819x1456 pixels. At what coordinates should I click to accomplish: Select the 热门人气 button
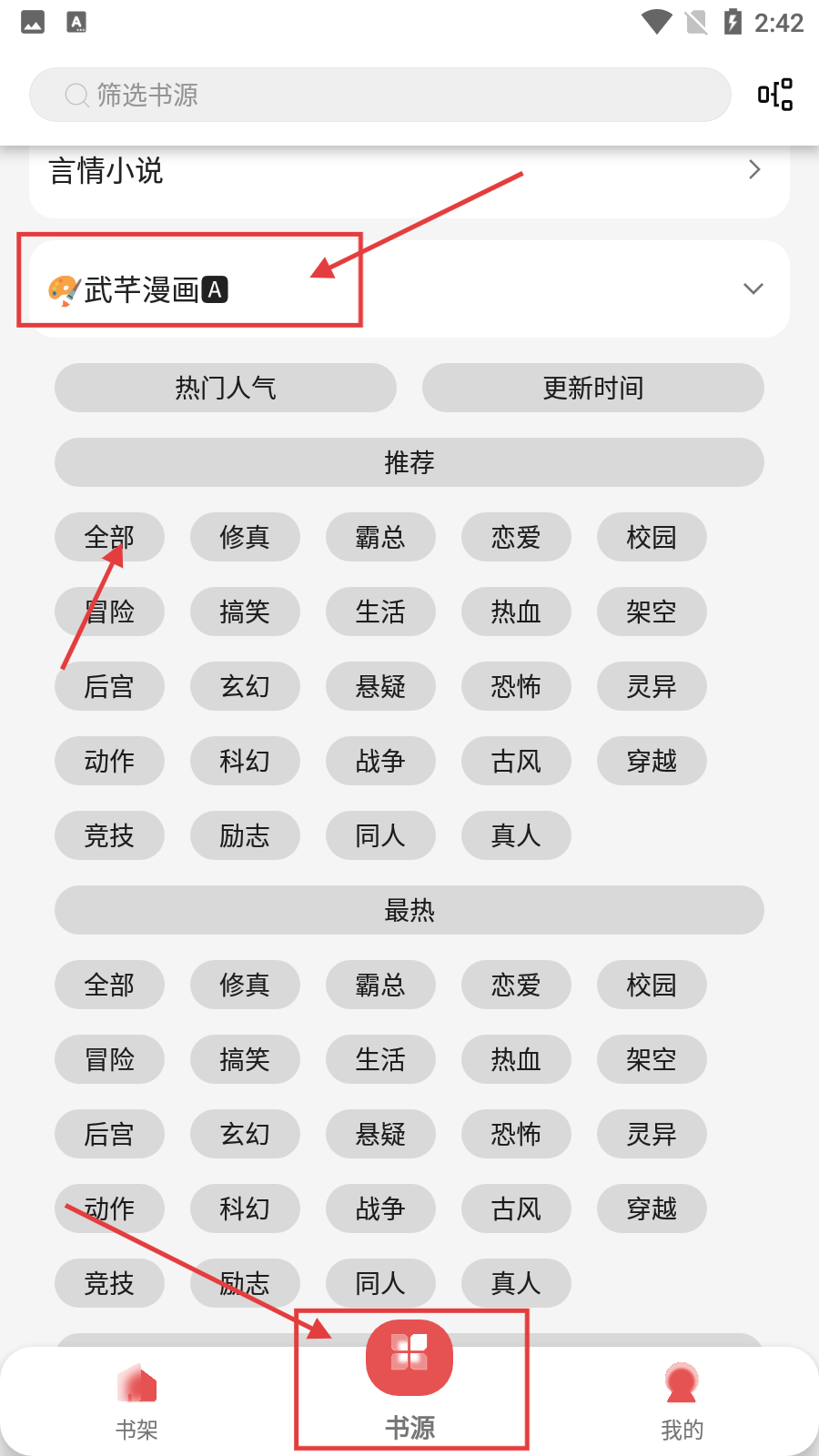[226, 388]
